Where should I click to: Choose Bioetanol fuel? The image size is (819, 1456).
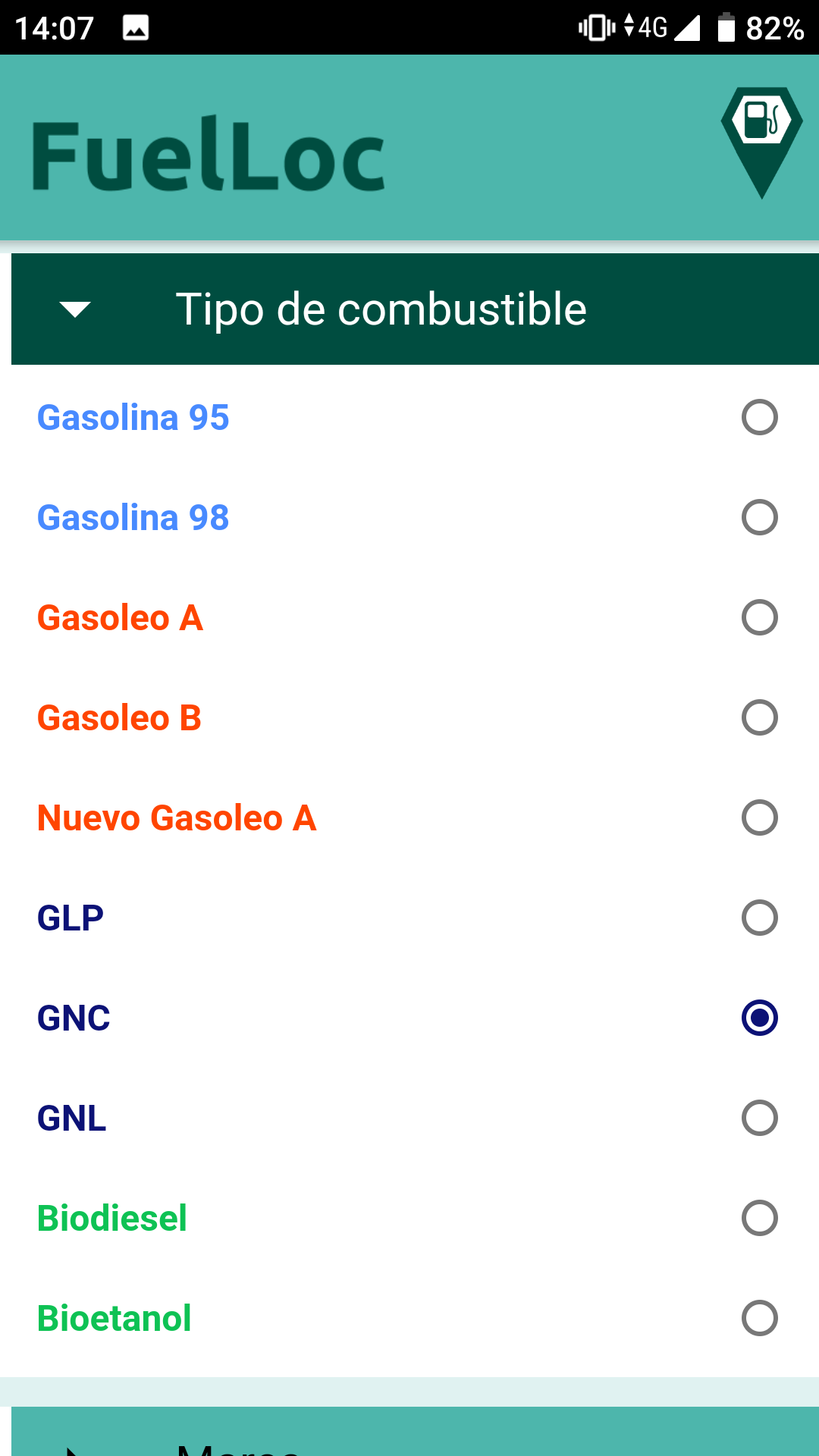[409, 1318]
